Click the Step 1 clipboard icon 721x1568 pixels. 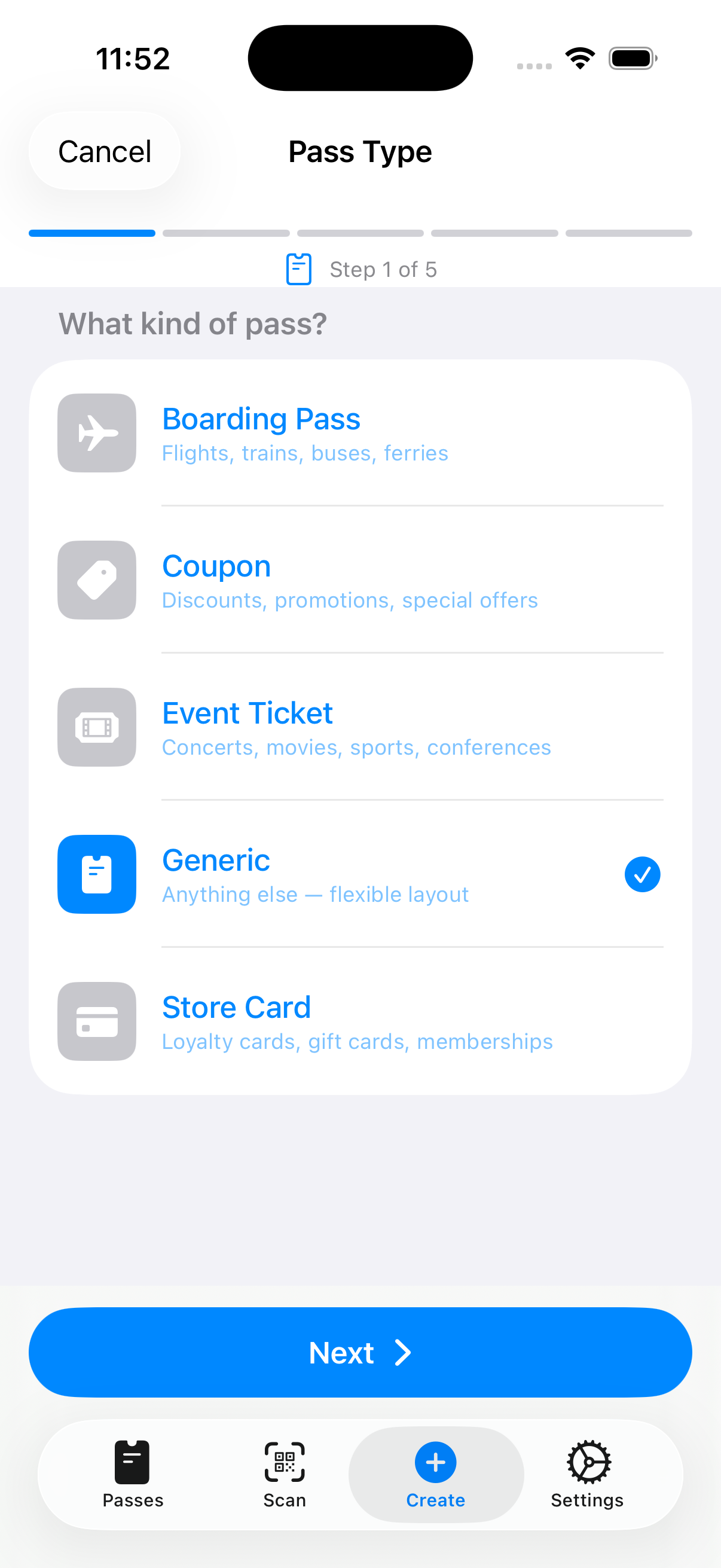tap(298, 269)
